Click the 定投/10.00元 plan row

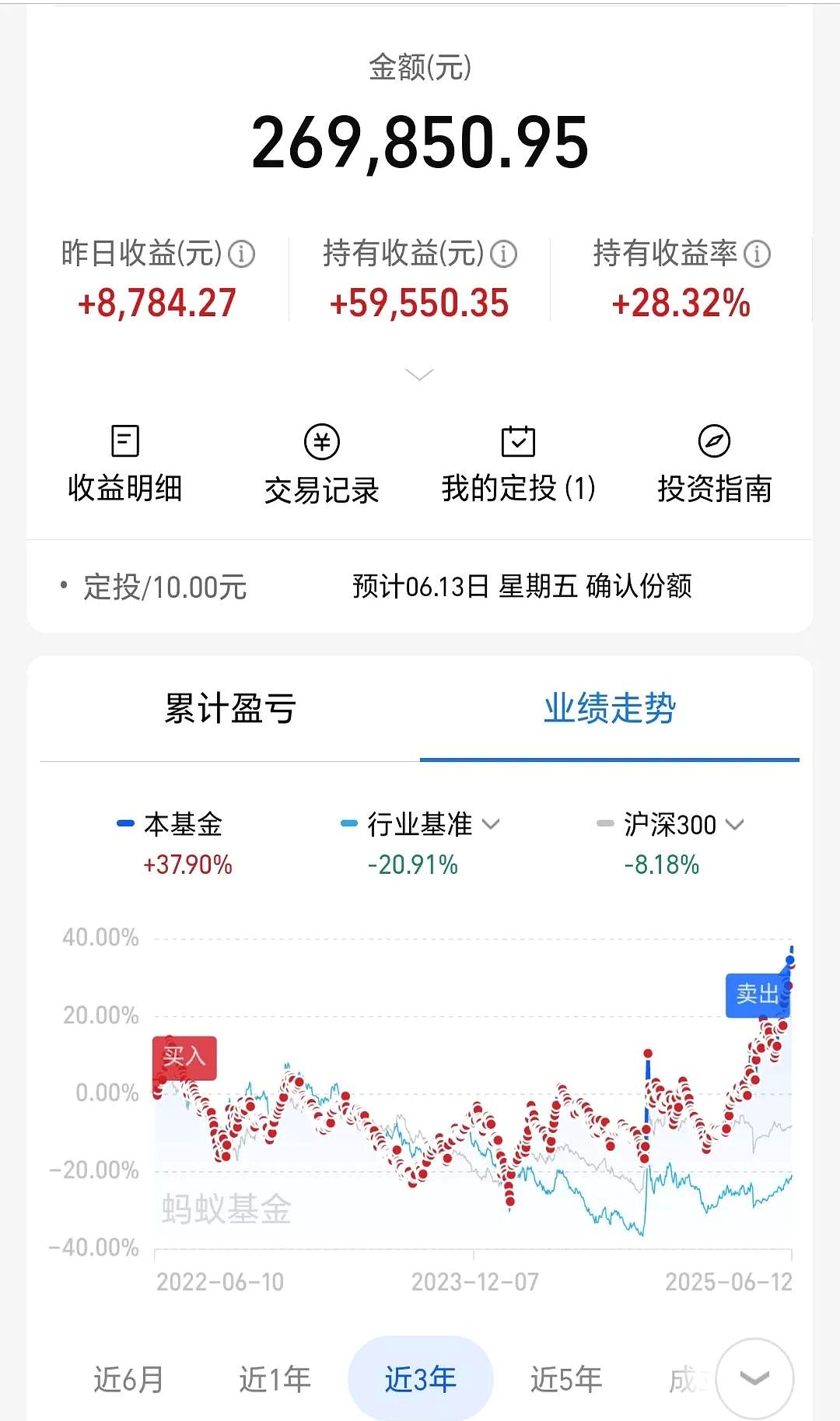click(164, 589)
